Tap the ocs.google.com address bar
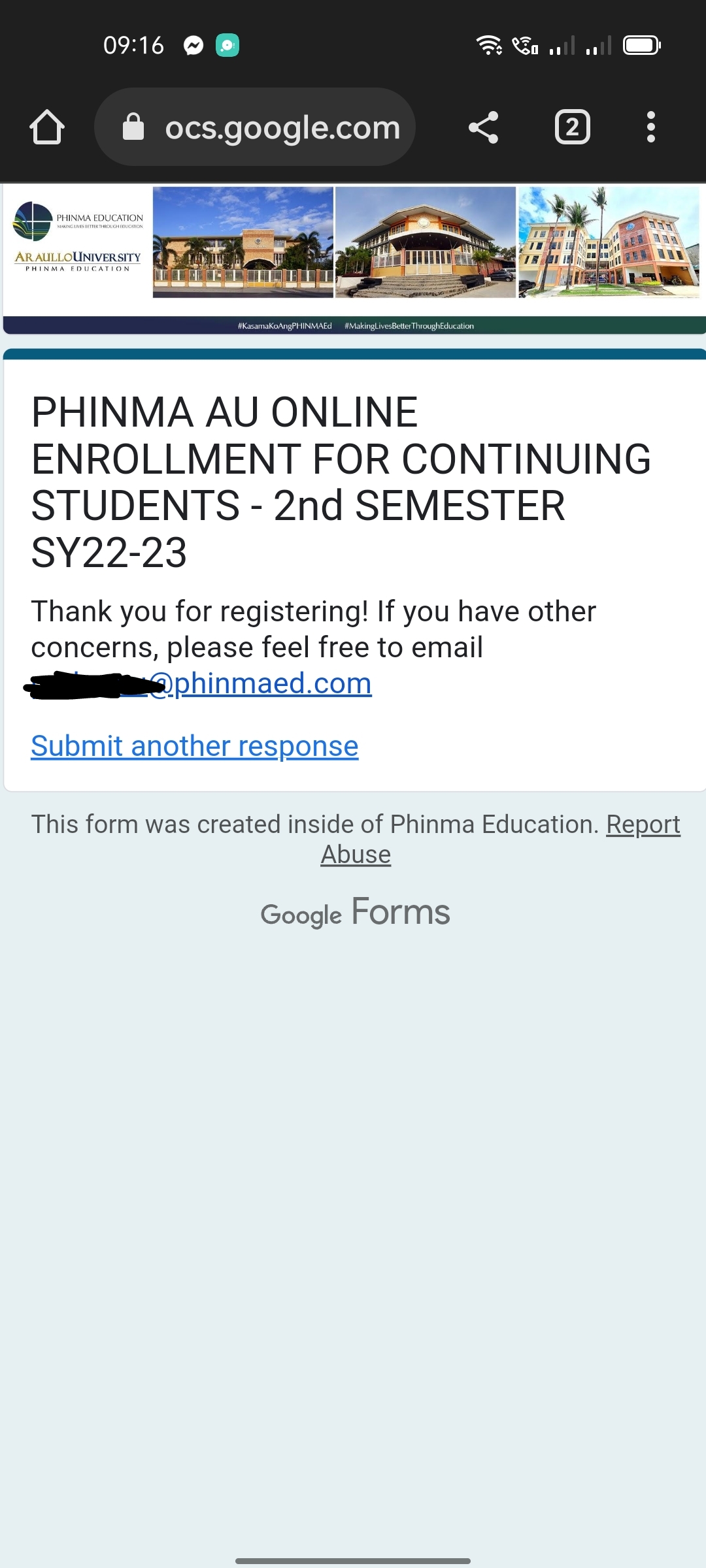 click(x=255, y=127)
